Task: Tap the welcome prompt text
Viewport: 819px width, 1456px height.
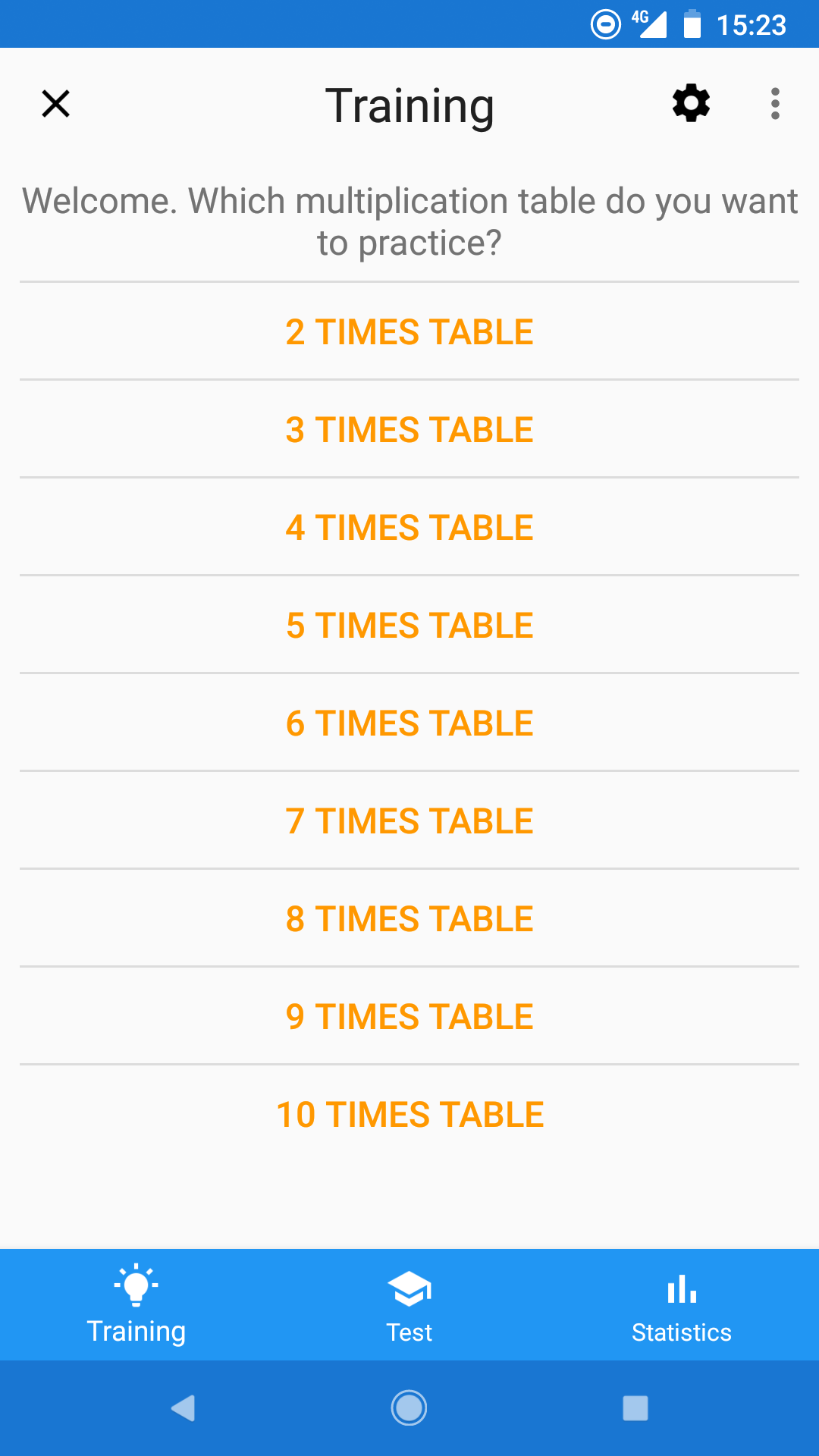Action: [x=409, y=221]
